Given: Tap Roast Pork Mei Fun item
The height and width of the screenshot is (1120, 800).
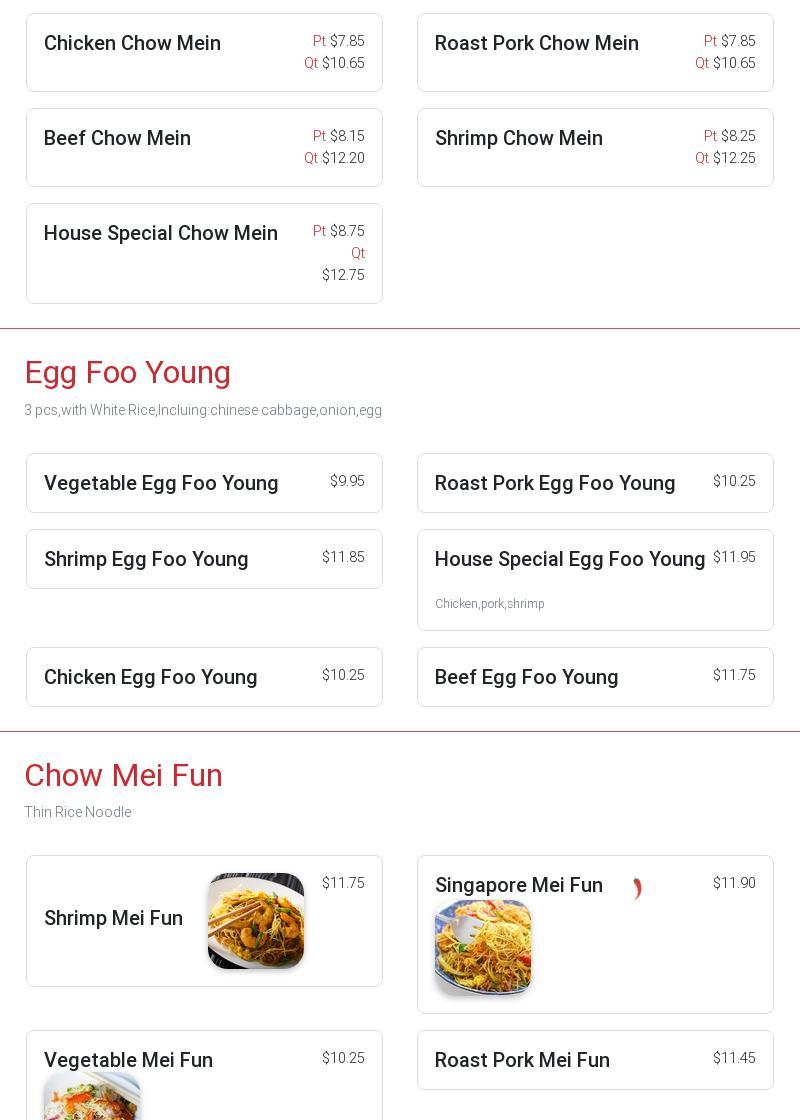Looking at the screenshot, I should click(595, 1060).
